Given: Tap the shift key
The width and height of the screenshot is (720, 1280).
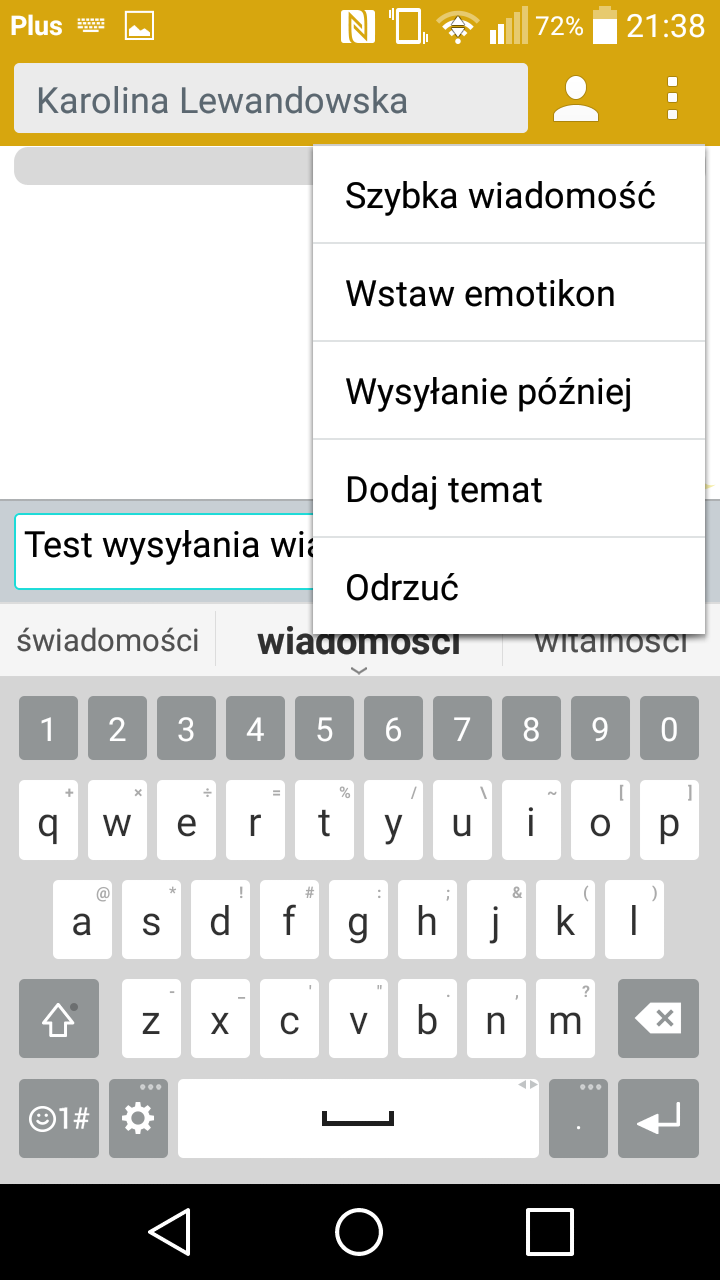Looking at the screenshot, I should 59,1019.
